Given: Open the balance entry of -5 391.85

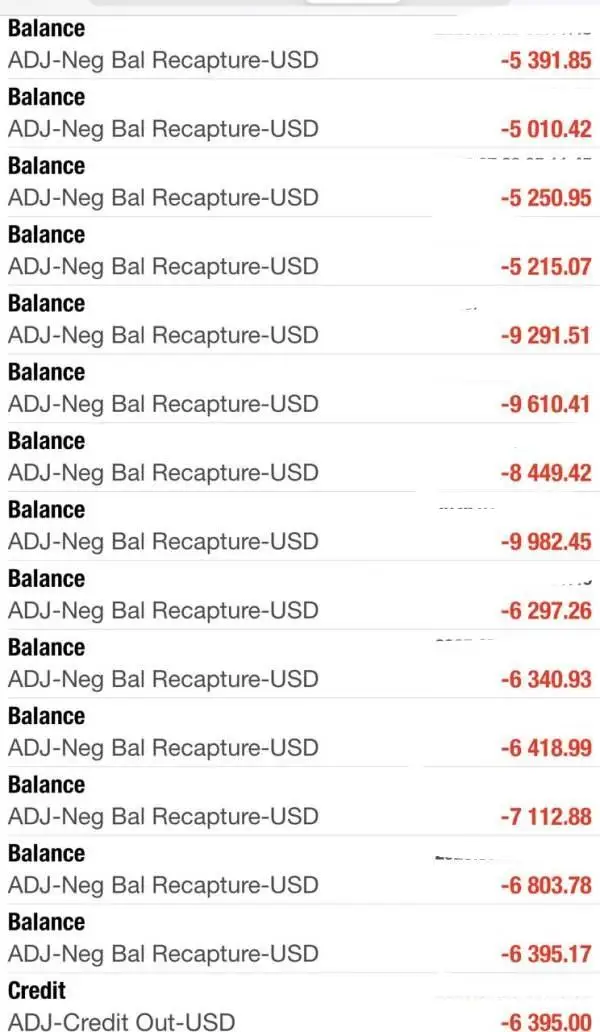Looking at the screenshot, I should point(300,46).
